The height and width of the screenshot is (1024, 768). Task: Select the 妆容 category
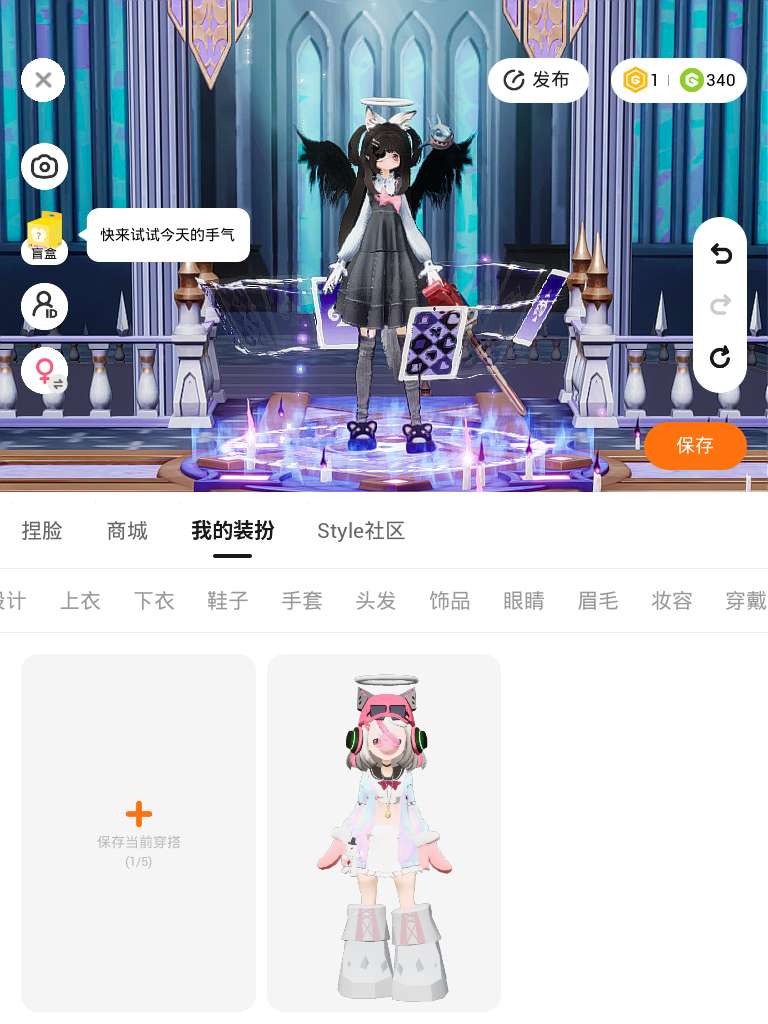tap(672, 600)
